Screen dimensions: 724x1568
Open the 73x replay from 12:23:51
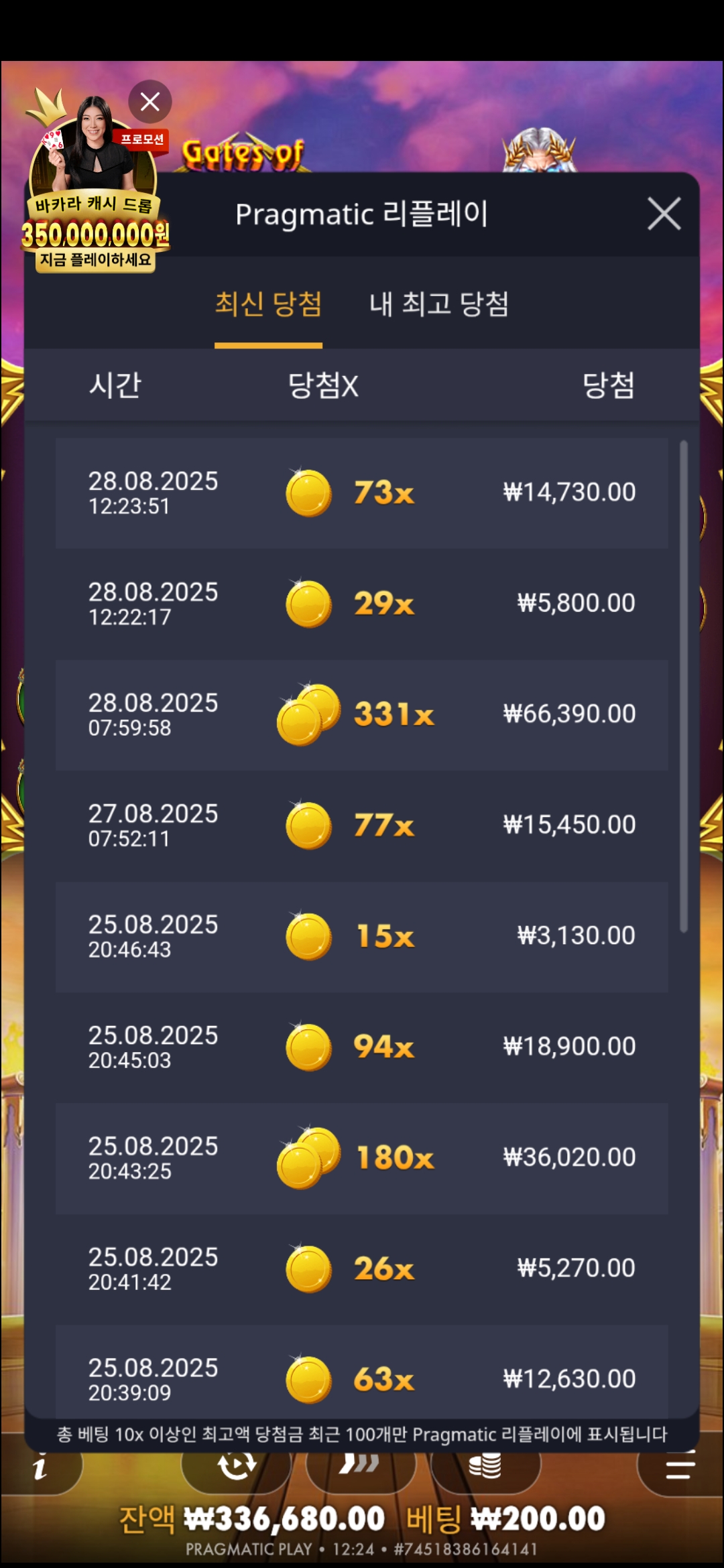point(362,493)
